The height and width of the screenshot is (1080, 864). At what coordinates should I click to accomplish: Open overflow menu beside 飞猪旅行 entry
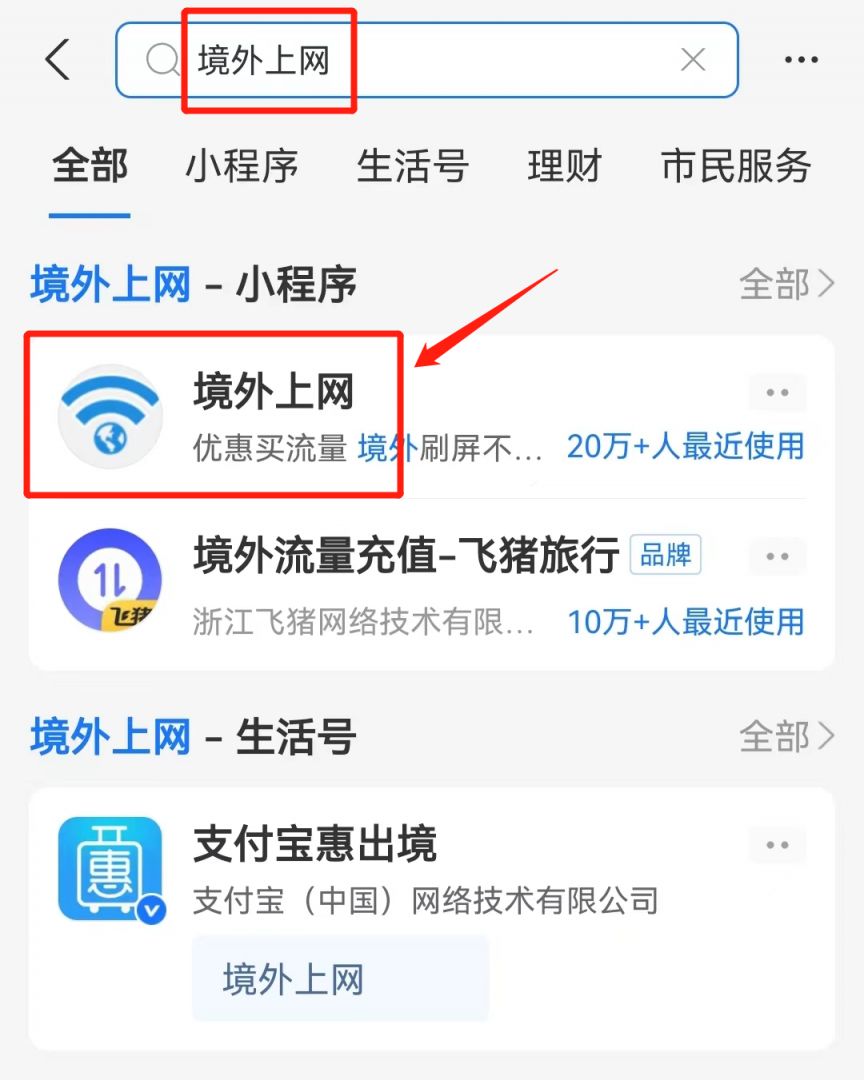tap(777, 556)
